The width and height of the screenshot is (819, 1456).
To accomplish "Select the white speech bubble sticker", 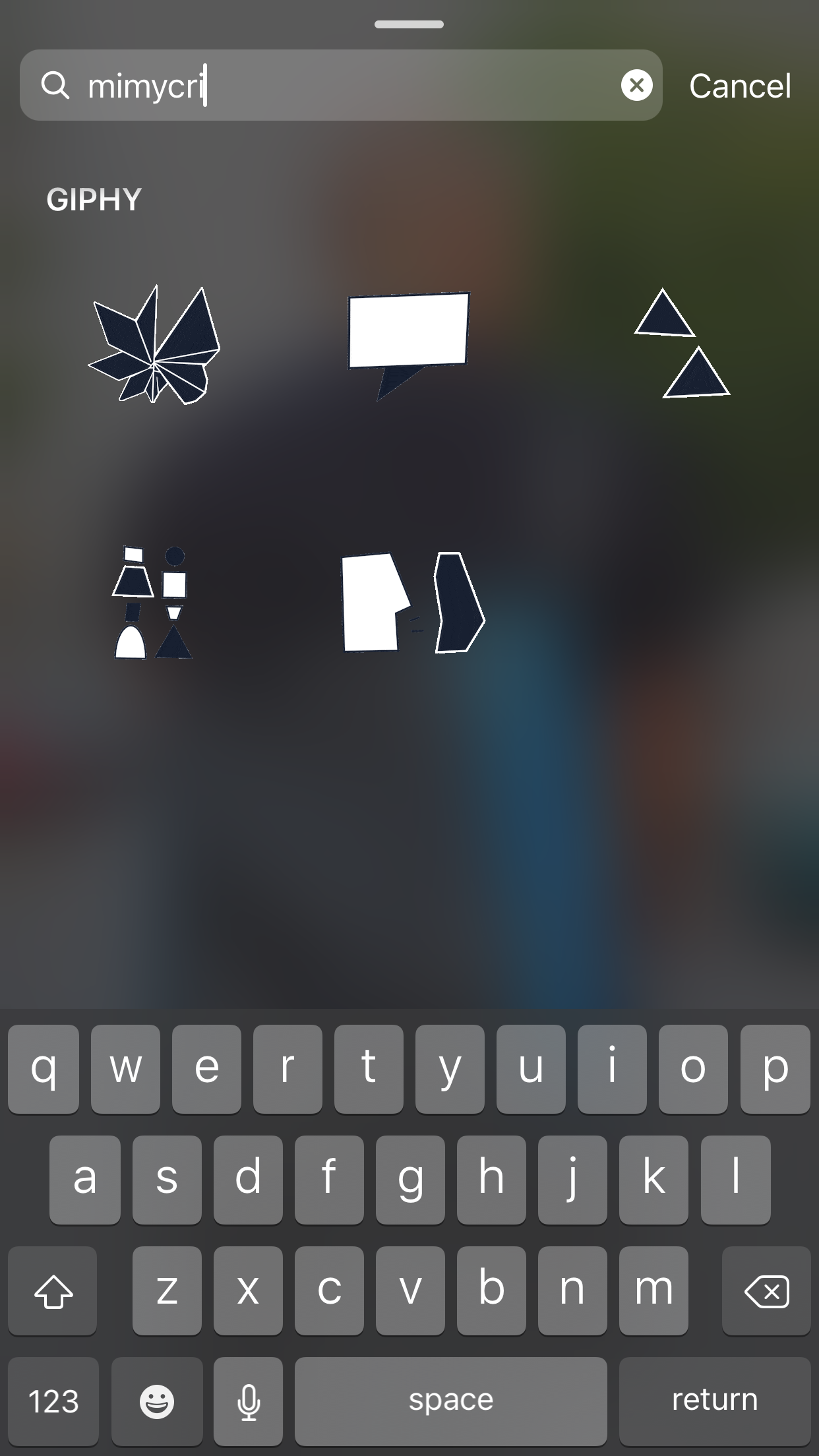I will (x=409, y=346).
